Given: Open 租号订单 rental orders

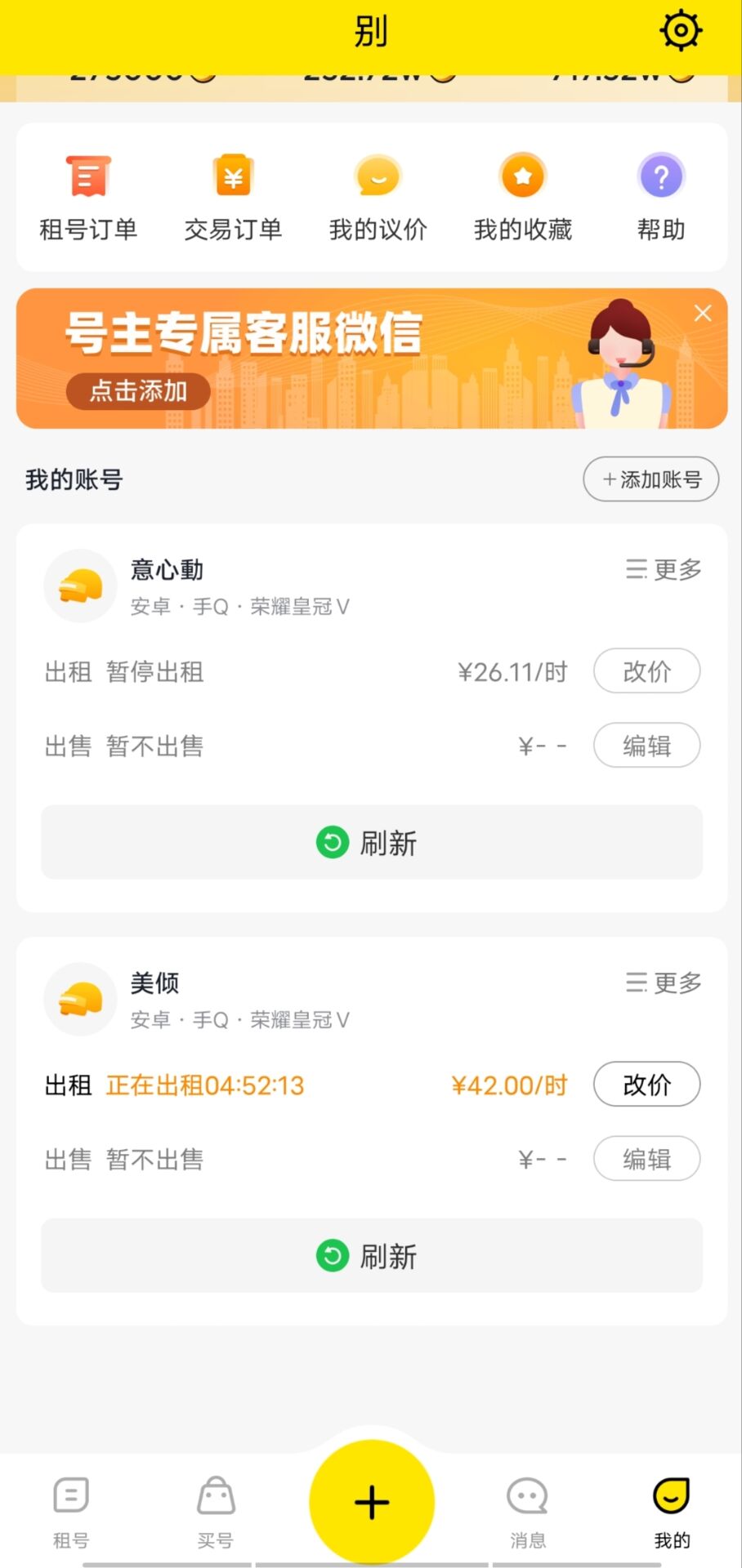Looking at the screenshot, I should pyautogui.click(x=87, y=196).
